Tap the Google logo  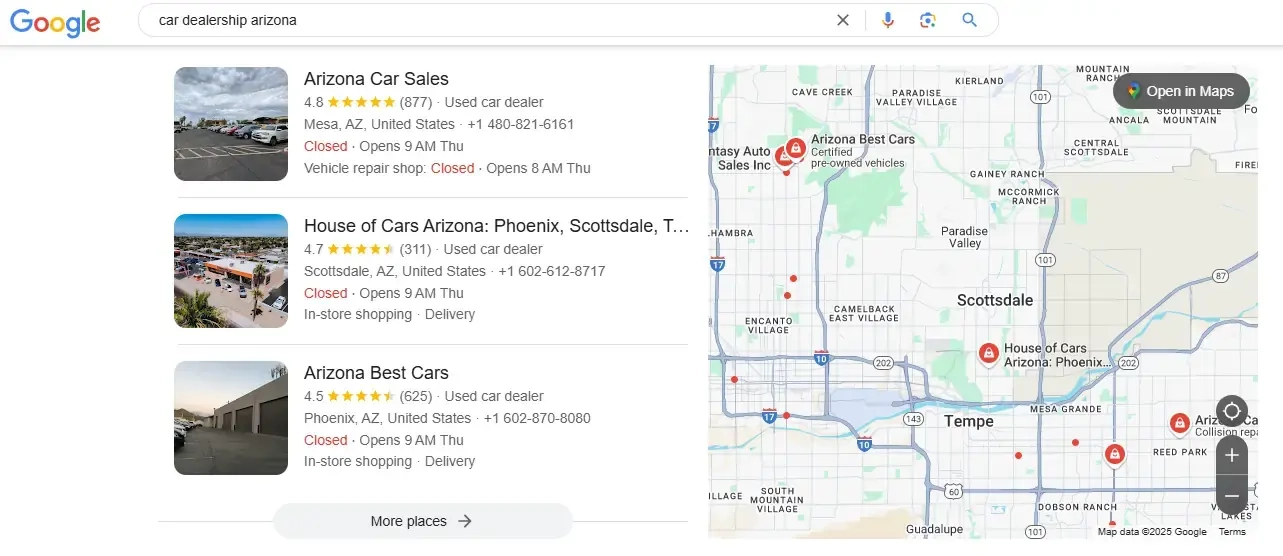(55, 22)
